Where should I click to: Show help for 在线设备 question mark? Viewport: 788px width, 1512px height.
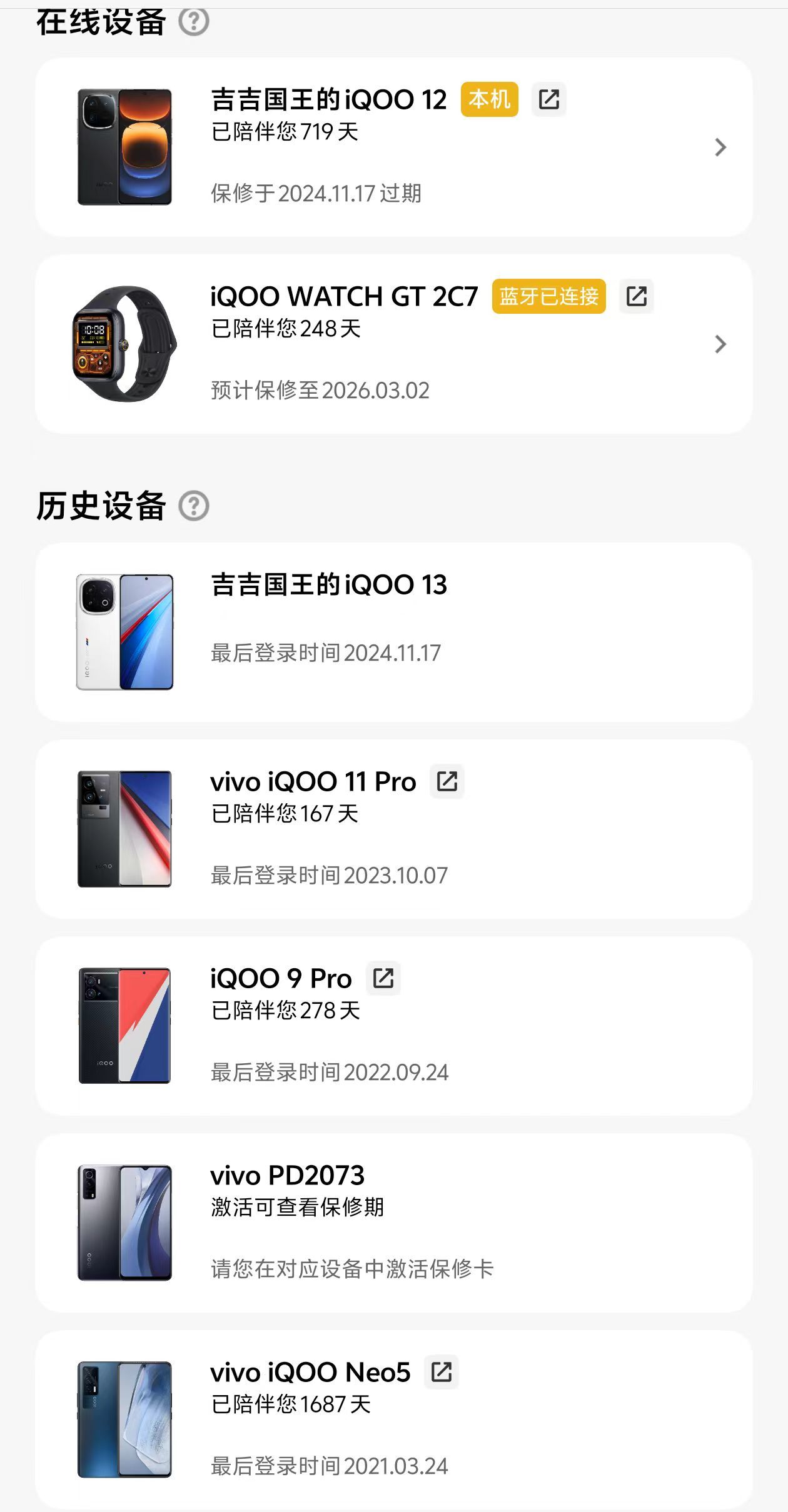coord(194,21)
